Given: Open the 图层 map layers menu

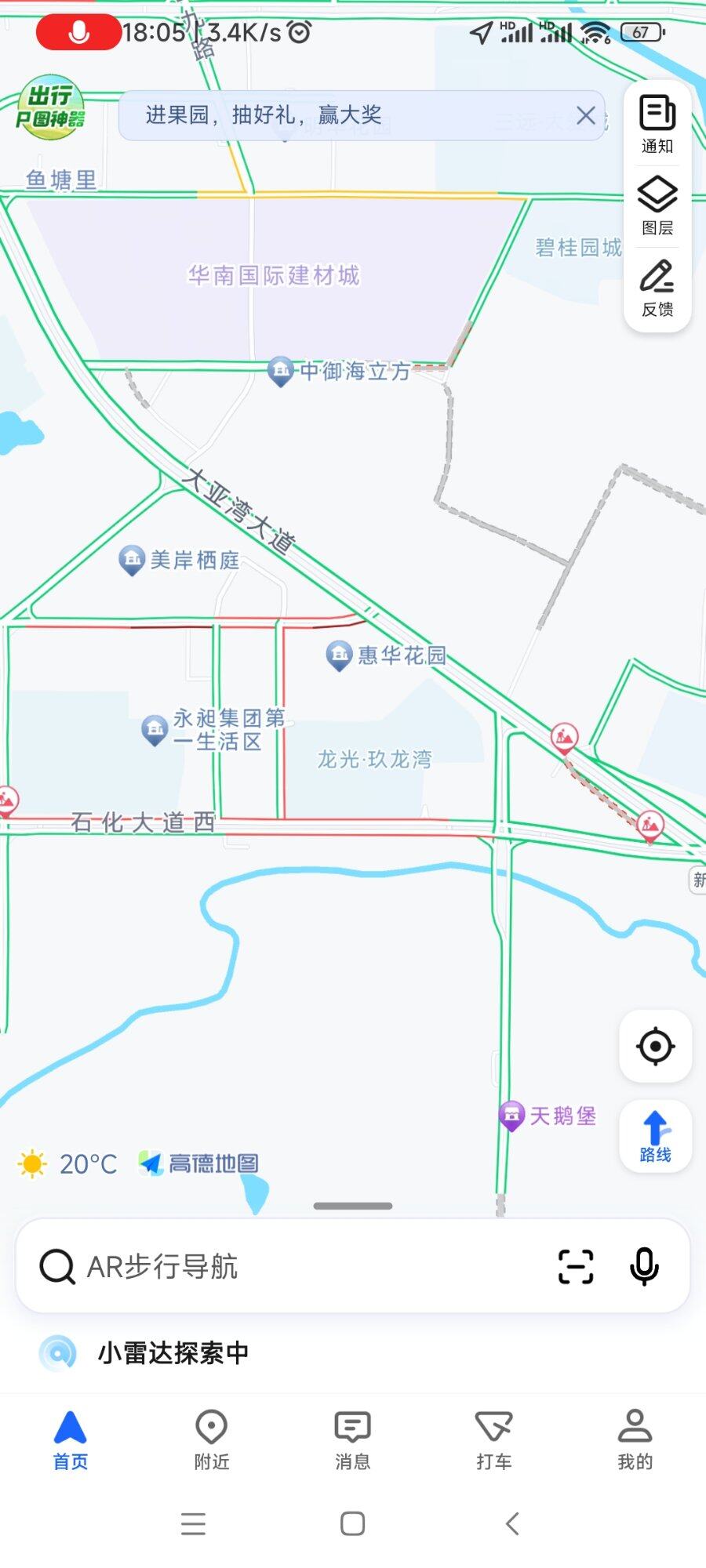Looking at the screenshot, I should coord(657,205).
